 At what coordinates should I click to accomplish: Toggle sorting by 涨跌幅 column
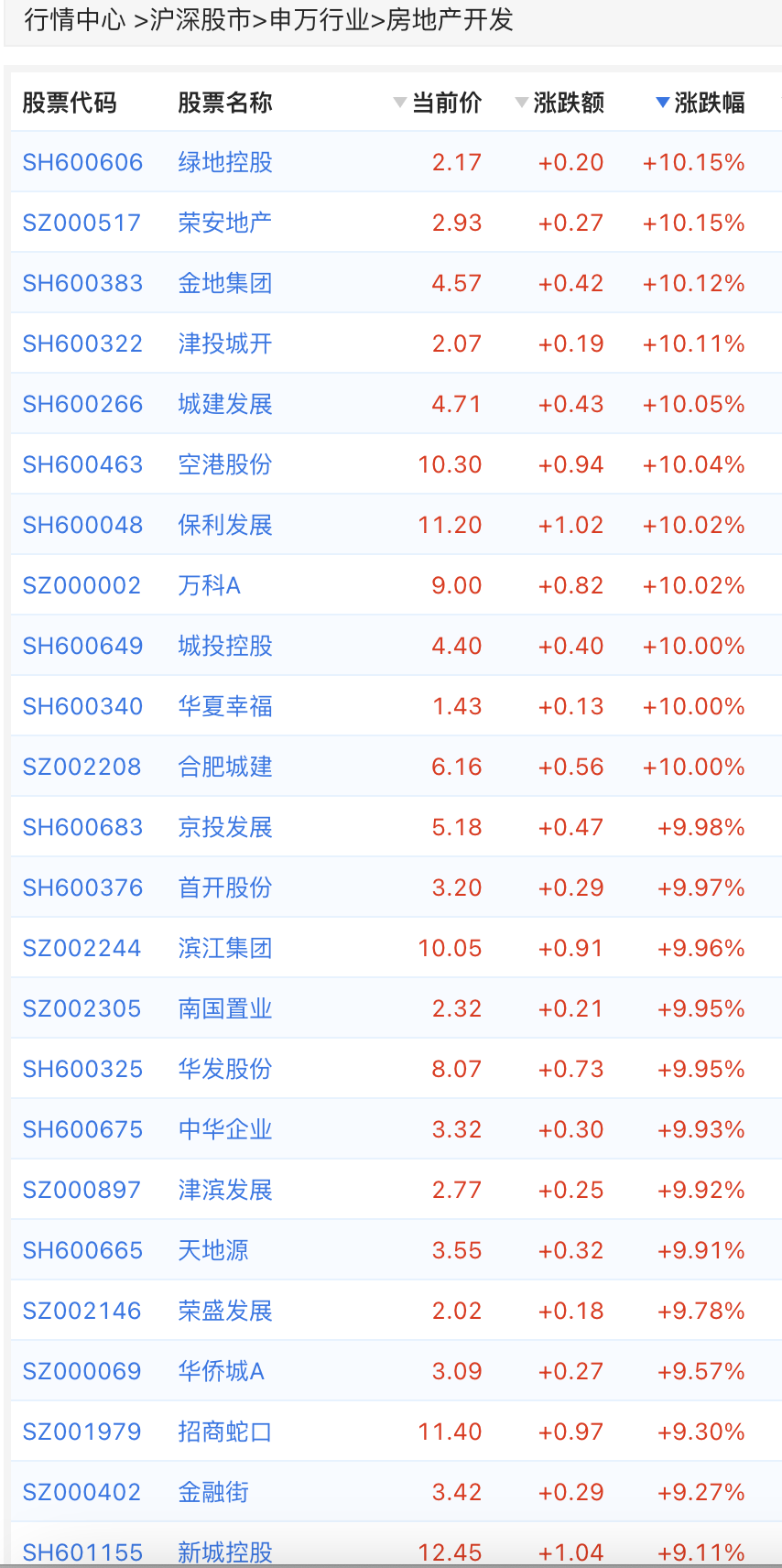point(711,103)
